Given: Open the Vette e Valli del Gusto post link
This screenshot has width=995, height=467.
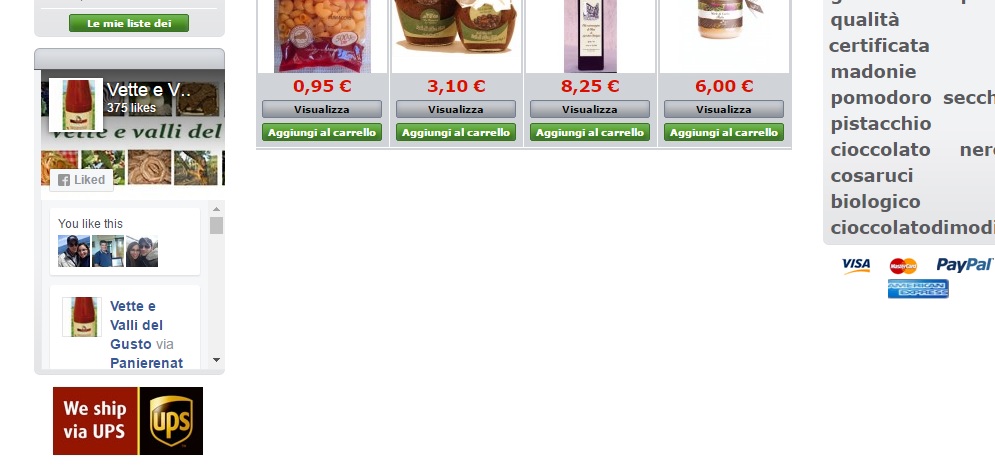Looking at the screenshot, I should click(x=136, y=325).
